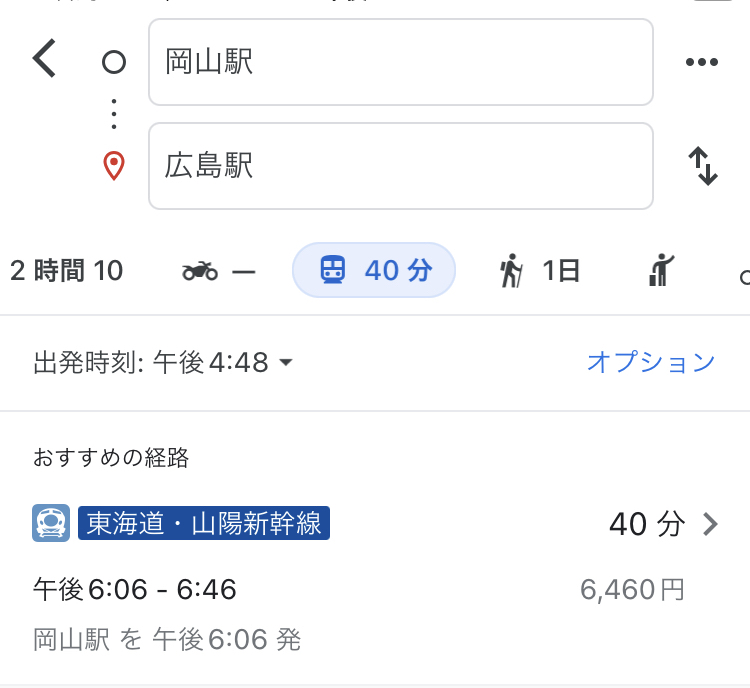Swap the origin and destination
The image size is (750, 688).
coord(703,166)
